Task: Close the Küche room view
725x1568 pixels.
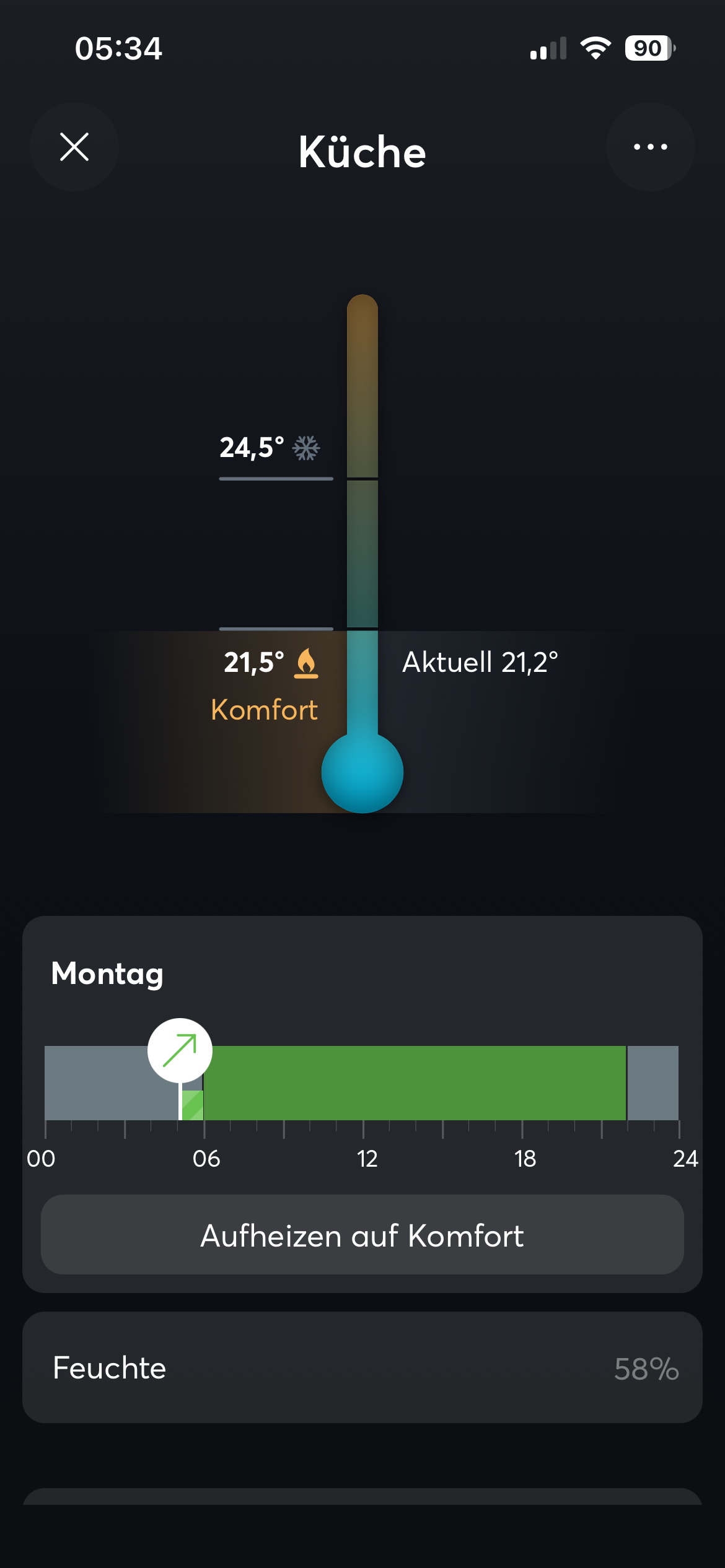Action: [74, 147]
